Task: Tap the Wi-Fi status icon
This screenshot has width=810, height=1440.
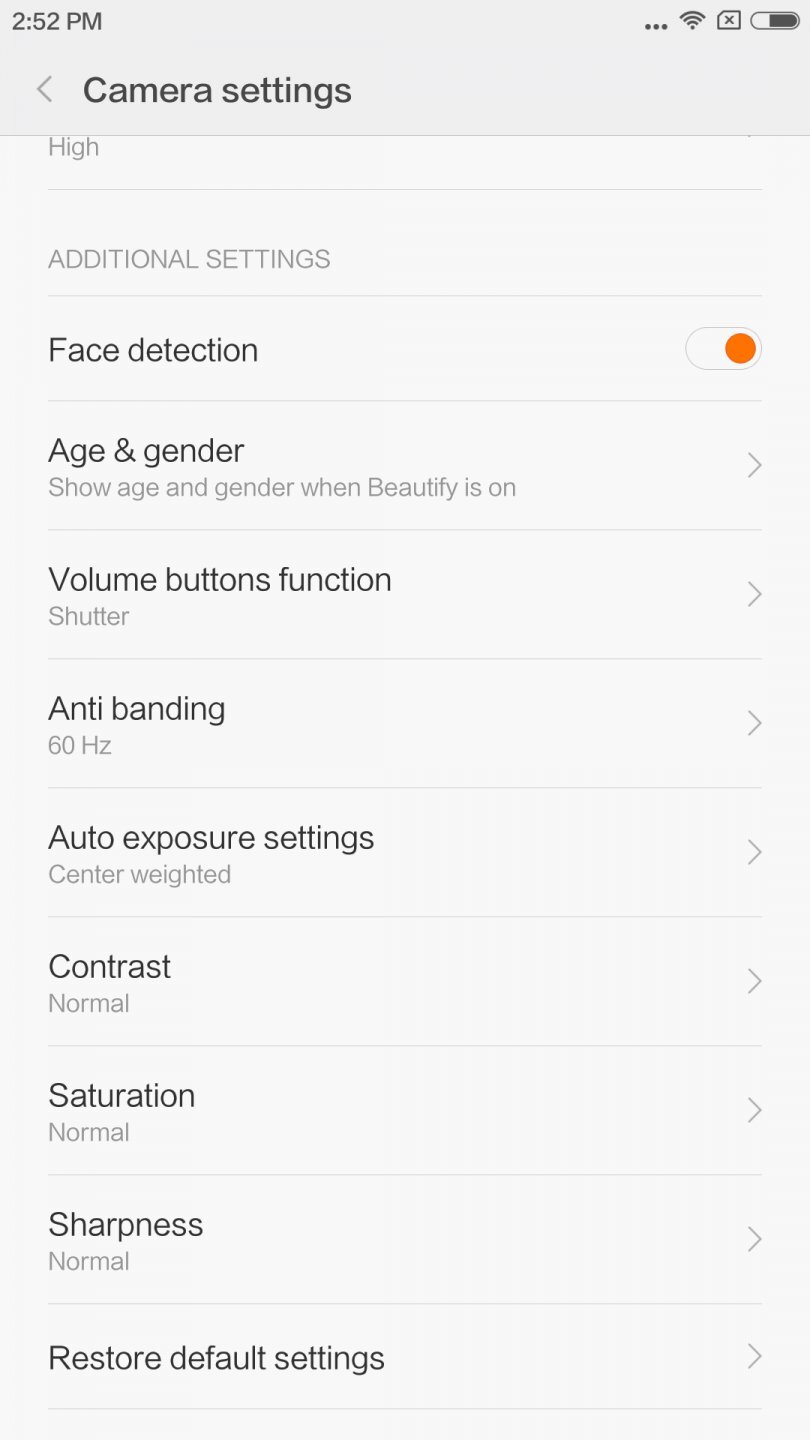Action: click(692, 20)
